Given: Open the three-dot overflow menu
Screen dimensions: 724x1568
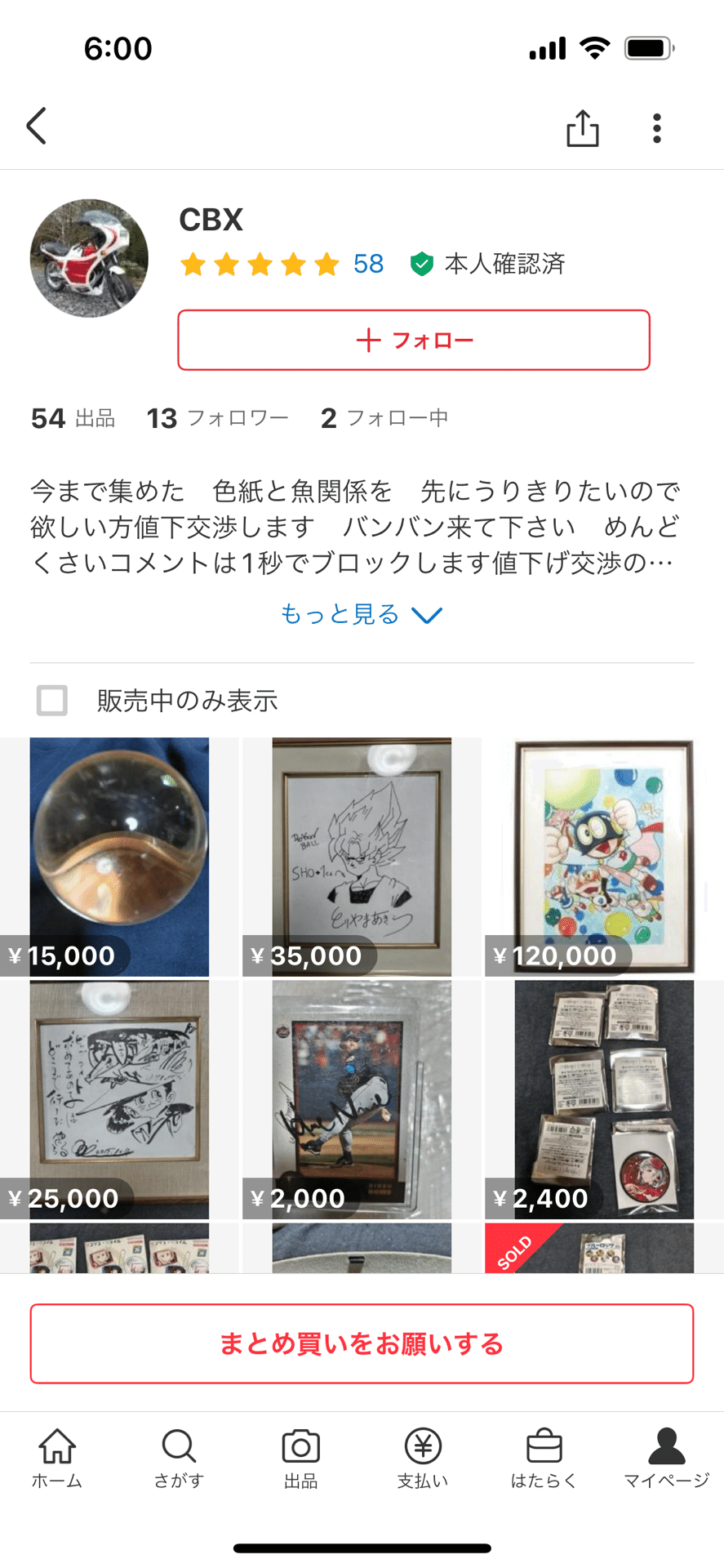Looking at the screenshot, I should coord(656,127).
